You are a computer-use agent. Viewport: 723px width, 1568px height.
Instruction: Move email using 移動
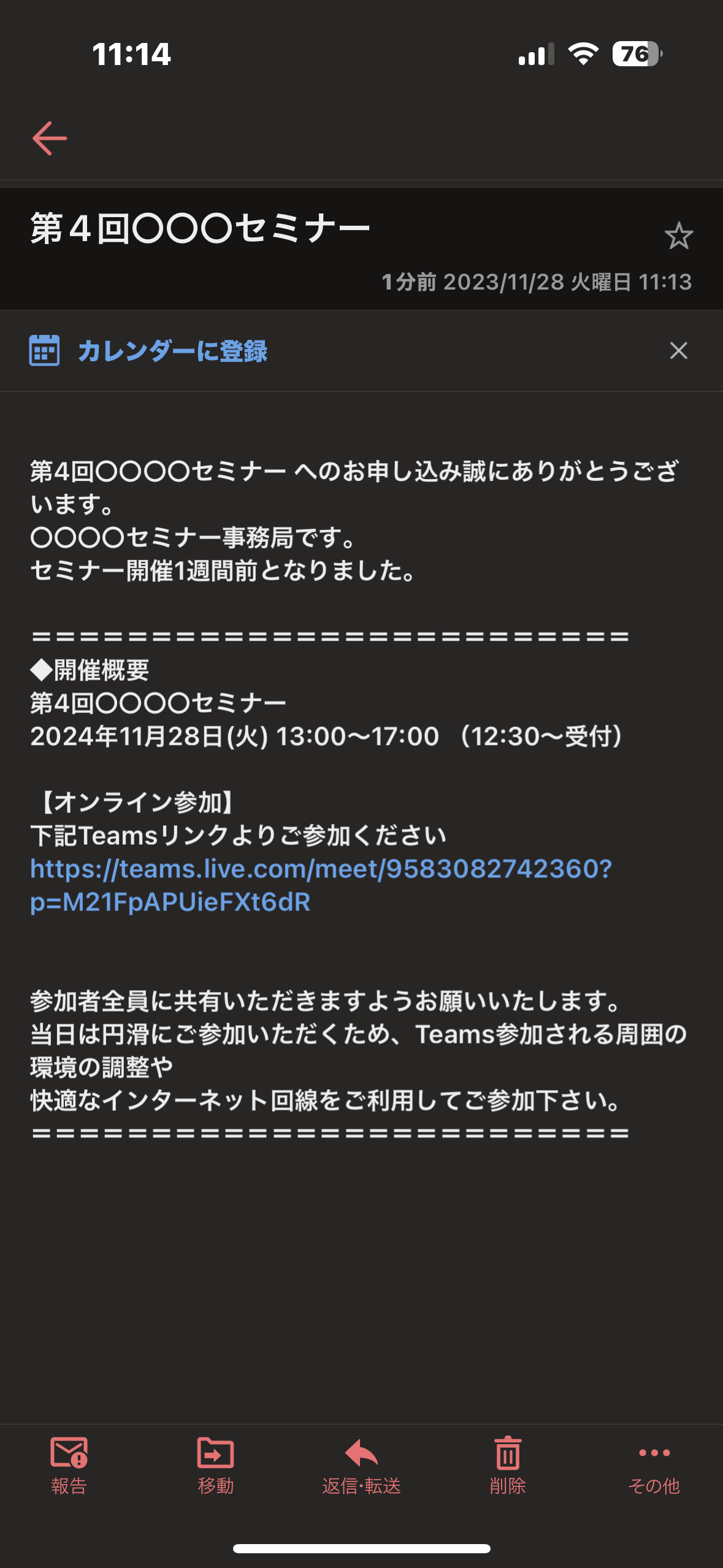(215, 1466)
